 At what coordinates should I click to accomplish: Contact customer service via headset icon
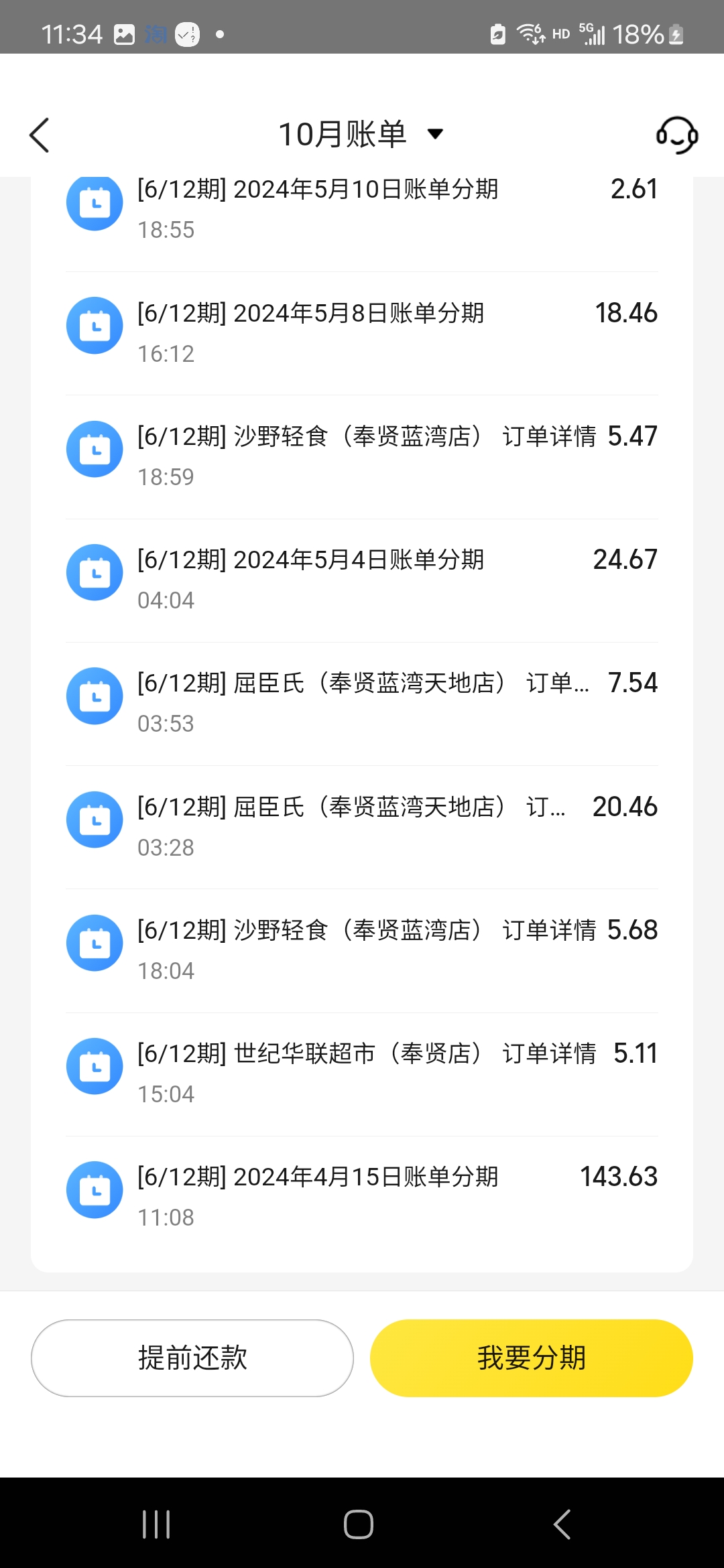tap(676, 135)
